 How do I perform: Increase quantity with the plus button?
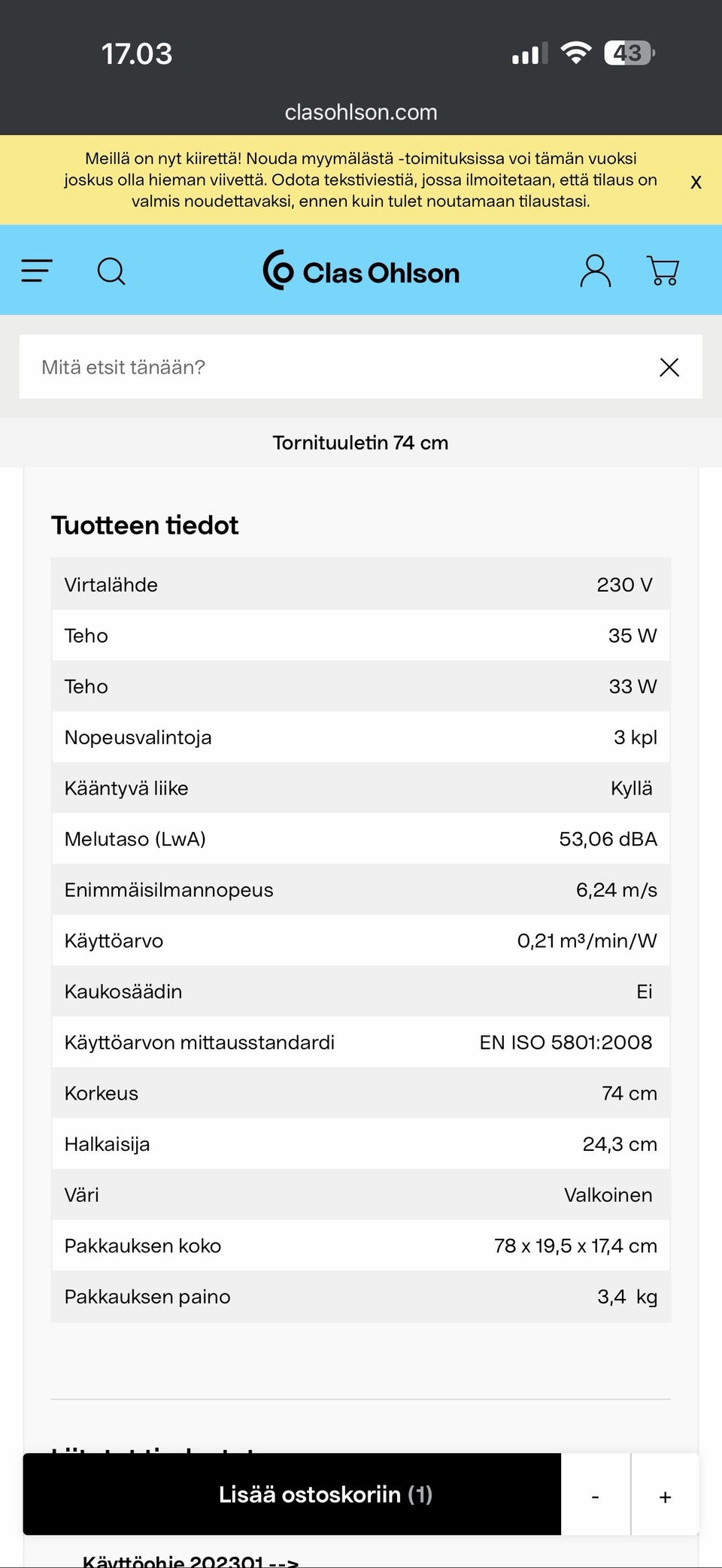pyautogui.click(x=665, y=1495)
